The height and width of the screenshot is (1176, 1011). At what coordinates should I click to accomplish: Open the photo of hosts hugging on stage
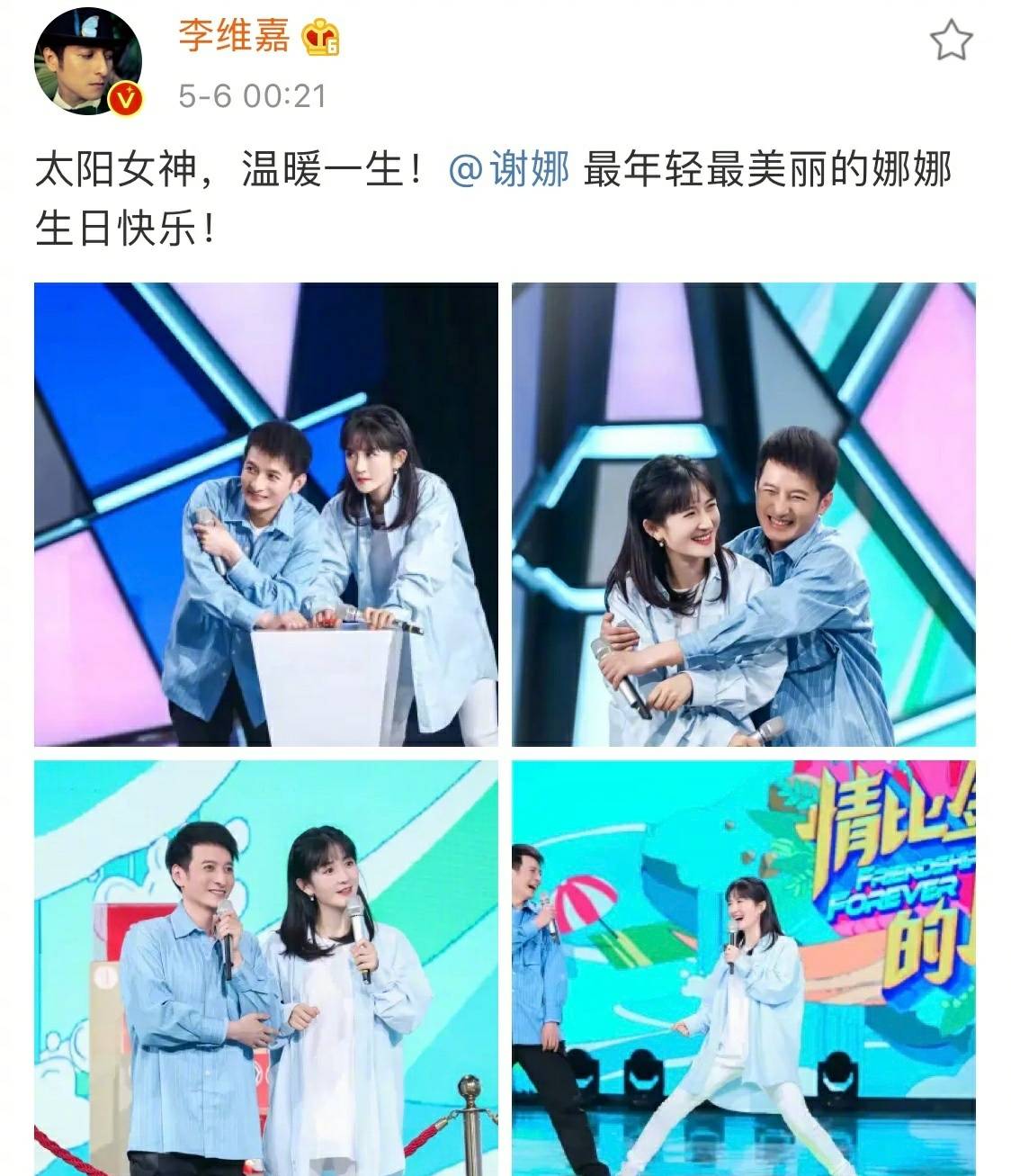tap(743, 515)
